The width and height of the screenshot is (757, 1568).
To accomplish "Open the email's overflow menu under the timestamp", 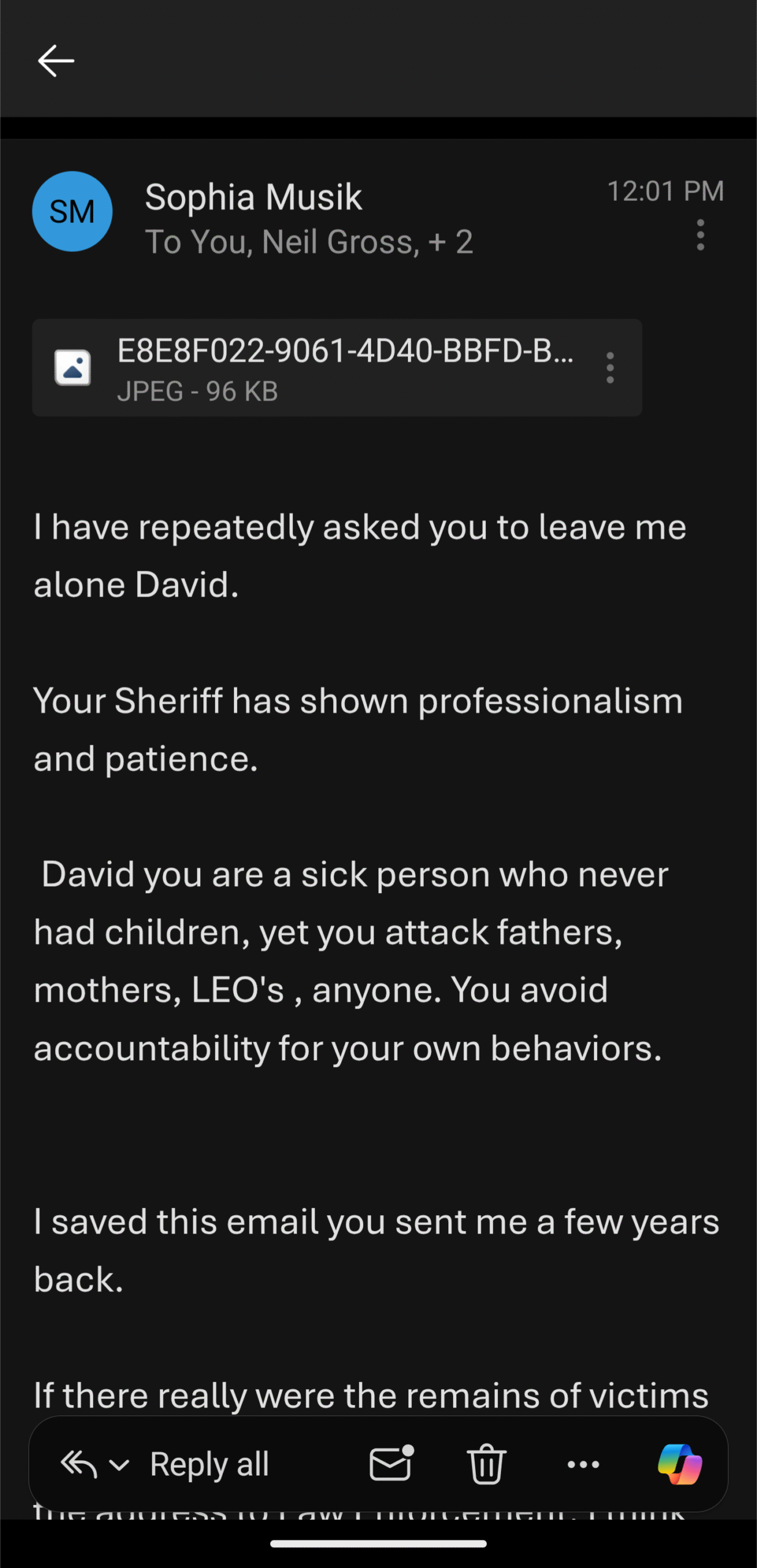I will click(700, 235).
